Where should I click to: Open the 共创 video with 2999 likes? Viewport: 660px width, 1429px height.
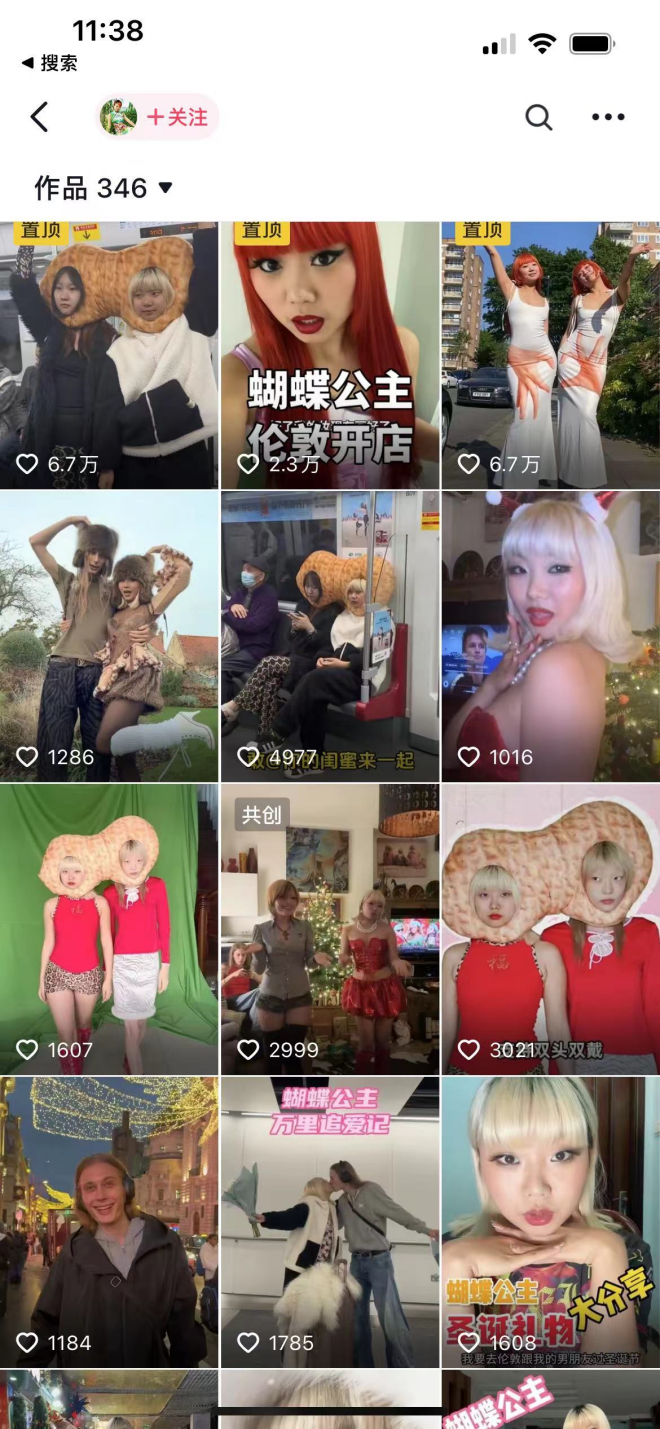330,929
